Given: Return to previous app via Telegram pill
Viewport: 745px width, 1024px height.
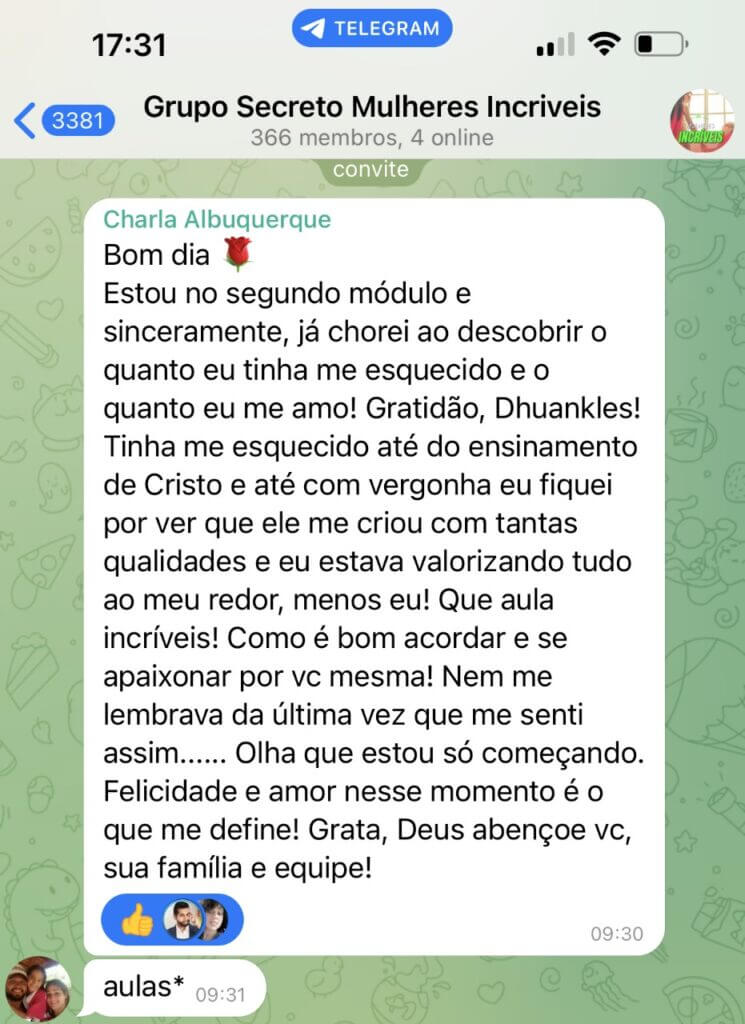Looking at the screenshot, I should (x=372, y=29).
